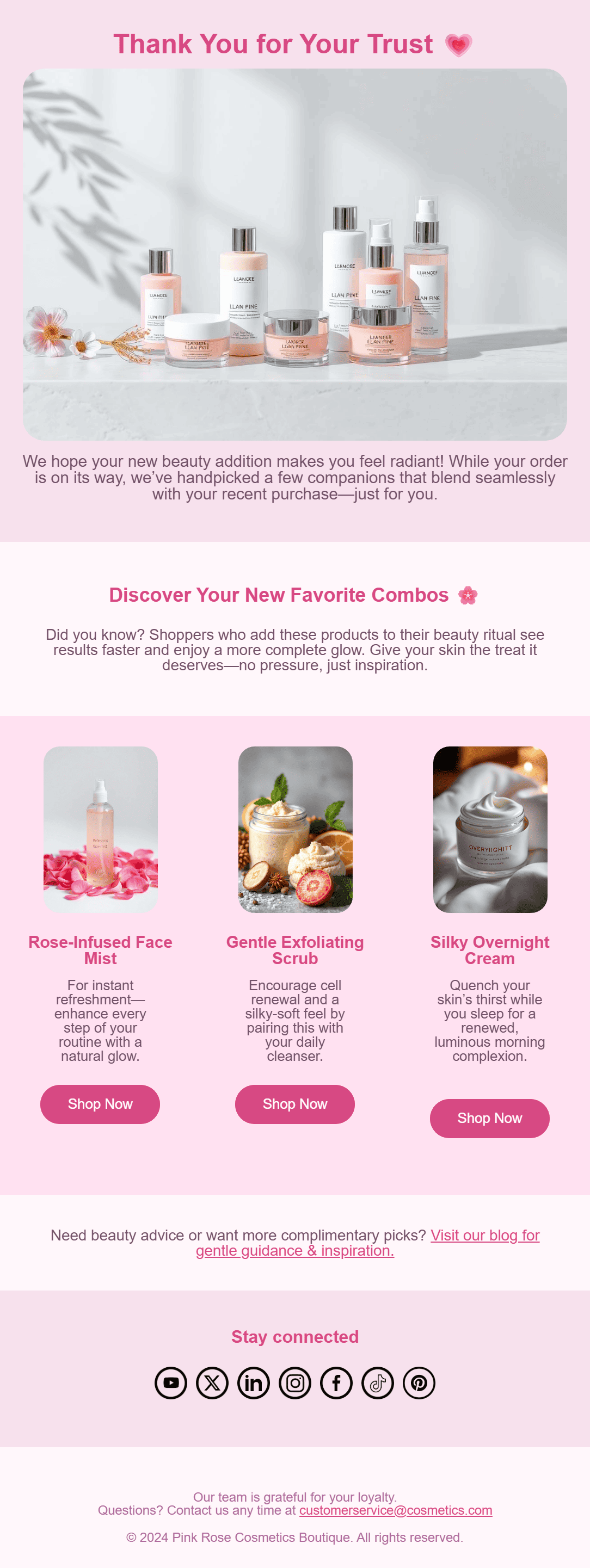Open the Gentle Exfoliating Scrub image
This screenshot has width=590, height=1568.
click(x=296, y=829)
